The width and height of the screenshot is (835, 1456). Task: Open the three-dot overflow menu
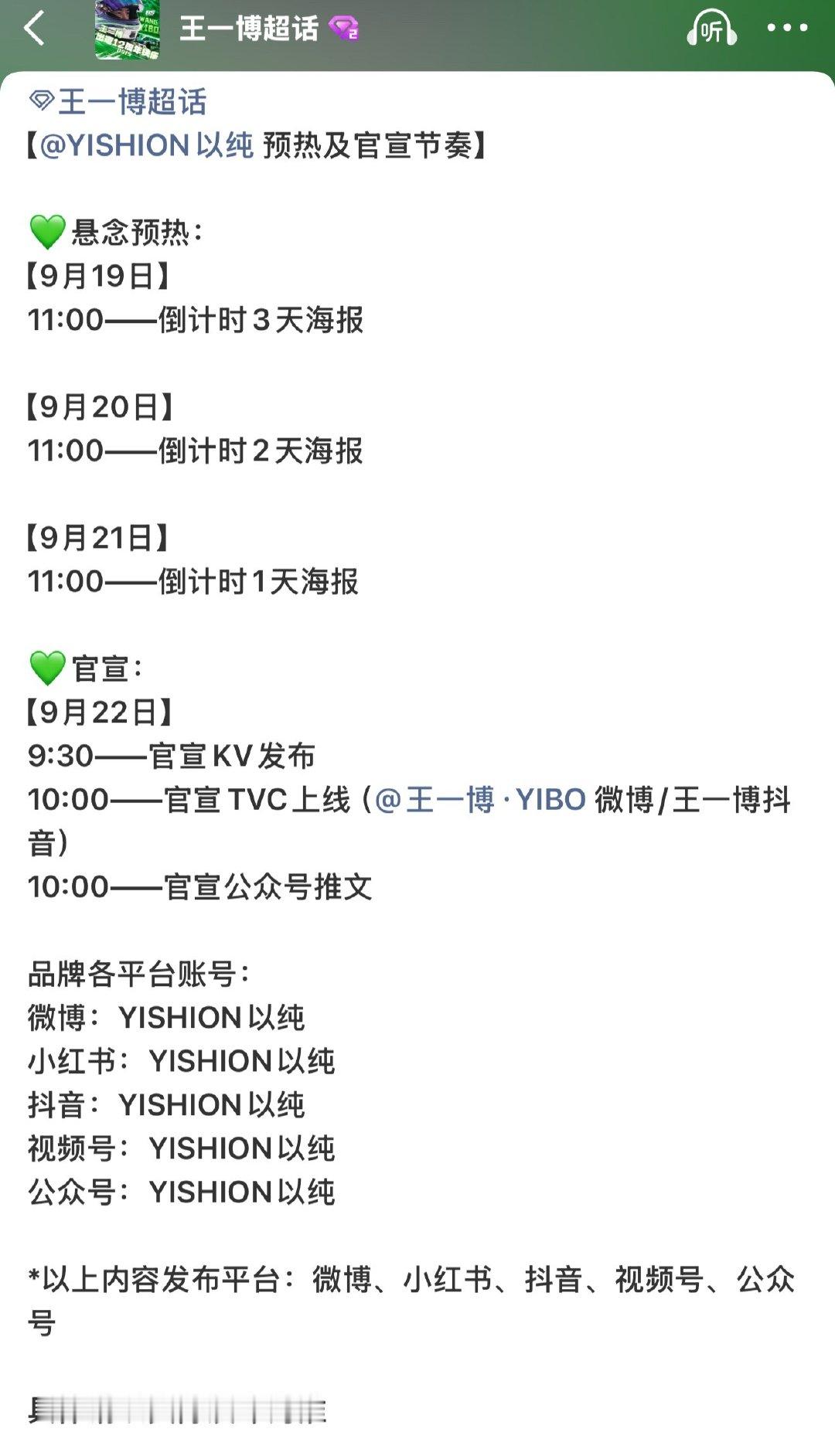(x=787, y=29)
